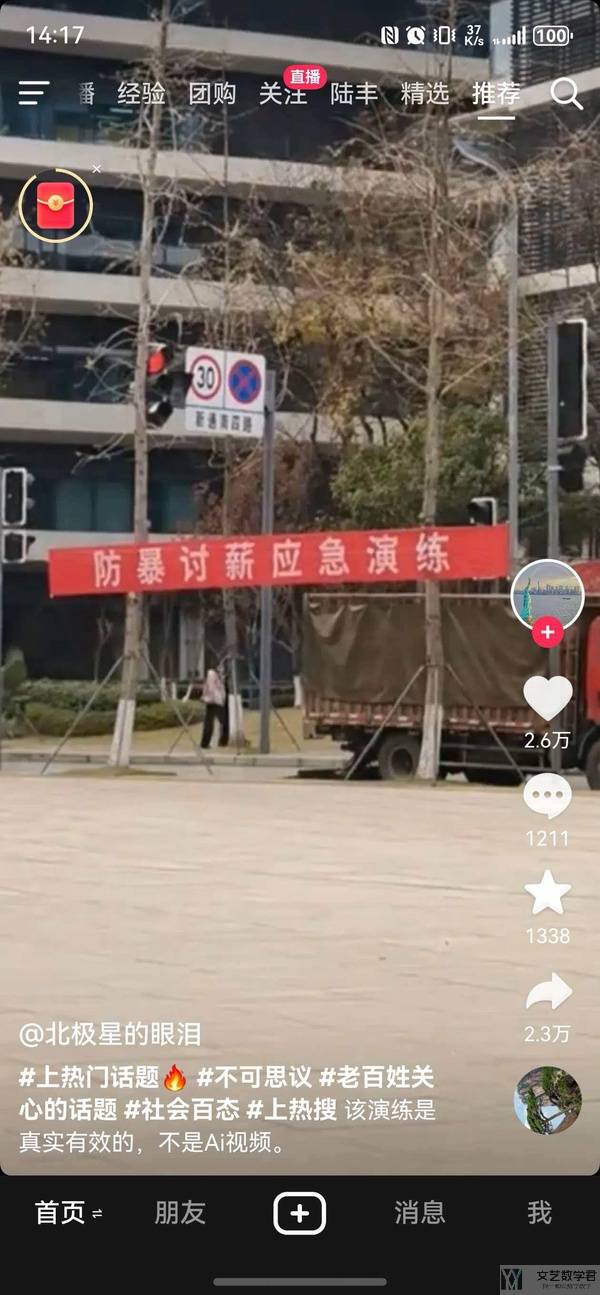Open the search magnifier
Screen dimensions: 600x1295
(x=566, y=94)
